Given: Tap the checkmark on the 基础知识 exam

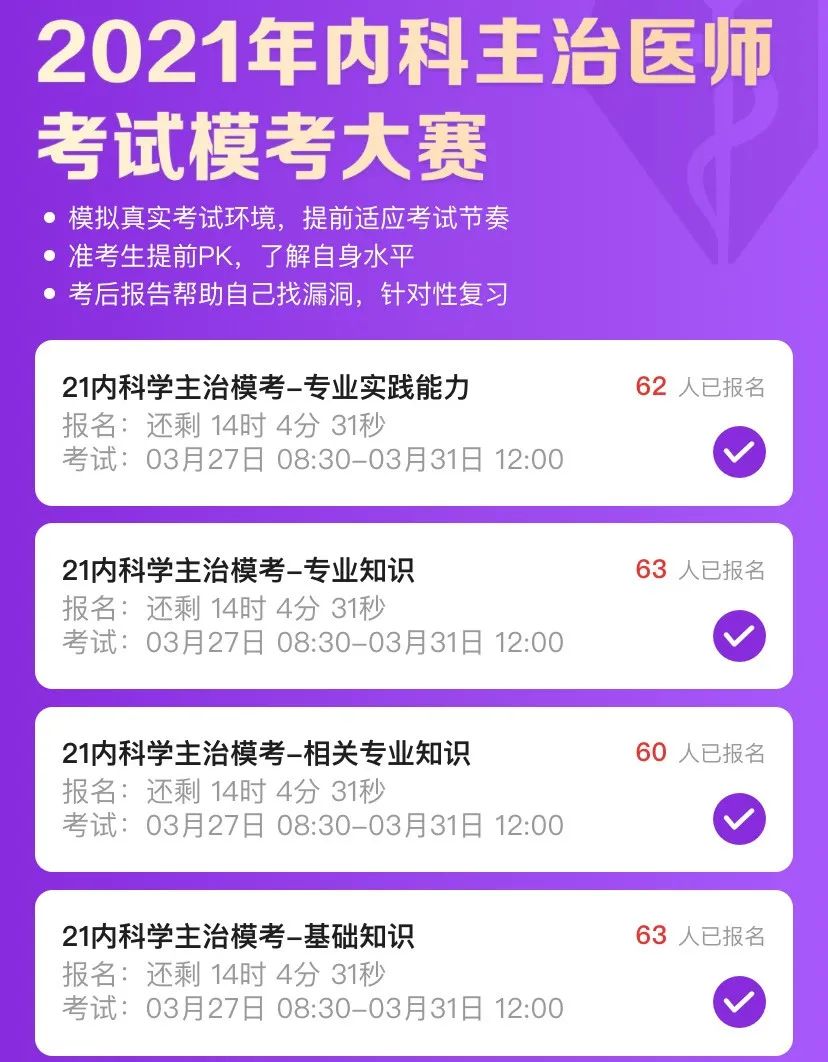Looking at the screenshot, I should coord(739,1002).
